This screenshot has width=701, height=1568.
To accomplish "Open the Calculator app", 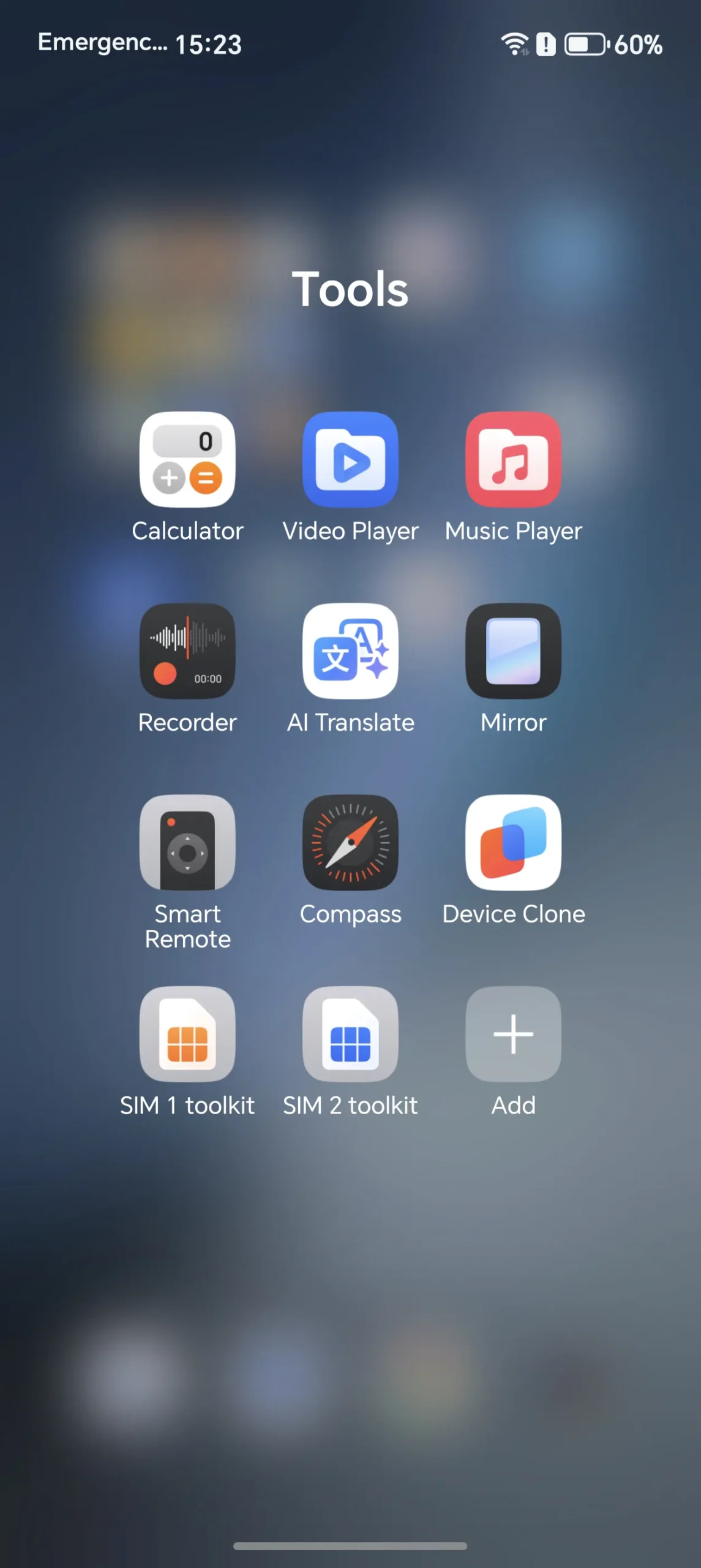I will click(187, 459).
